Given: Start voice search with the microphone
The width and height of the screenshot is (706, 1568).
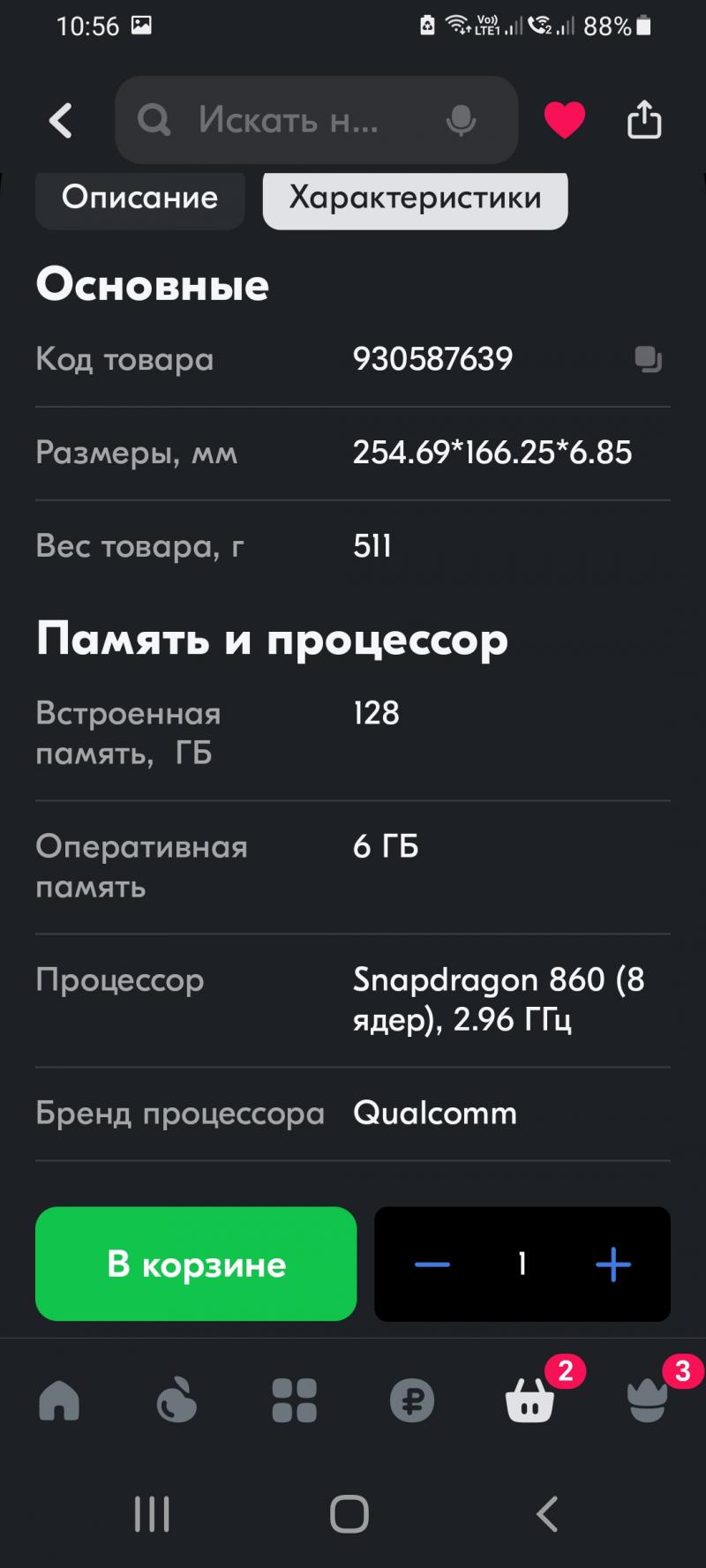Looking at the screenshot, I should [x=461, y=120].
